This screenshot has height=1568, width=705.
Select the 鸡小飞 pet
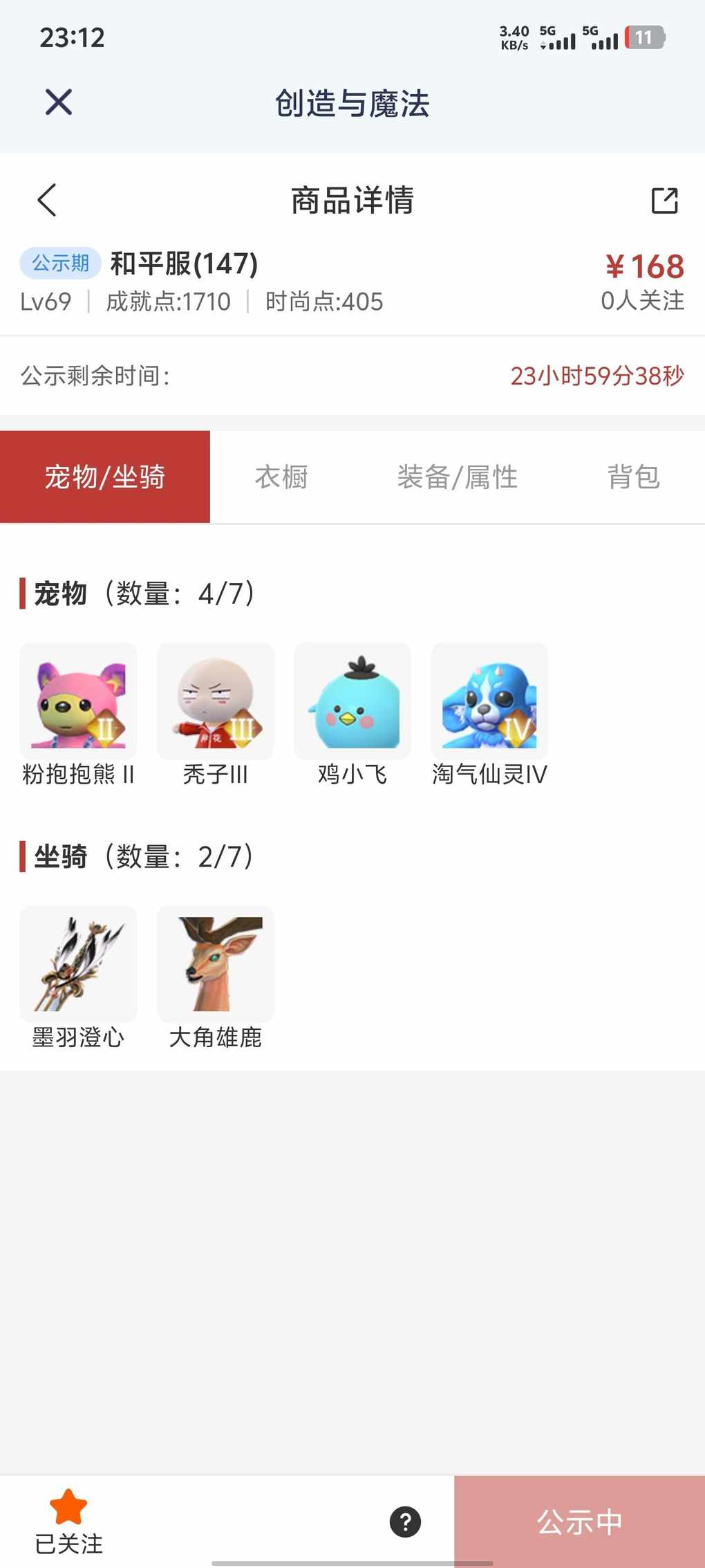click(352, 701)
